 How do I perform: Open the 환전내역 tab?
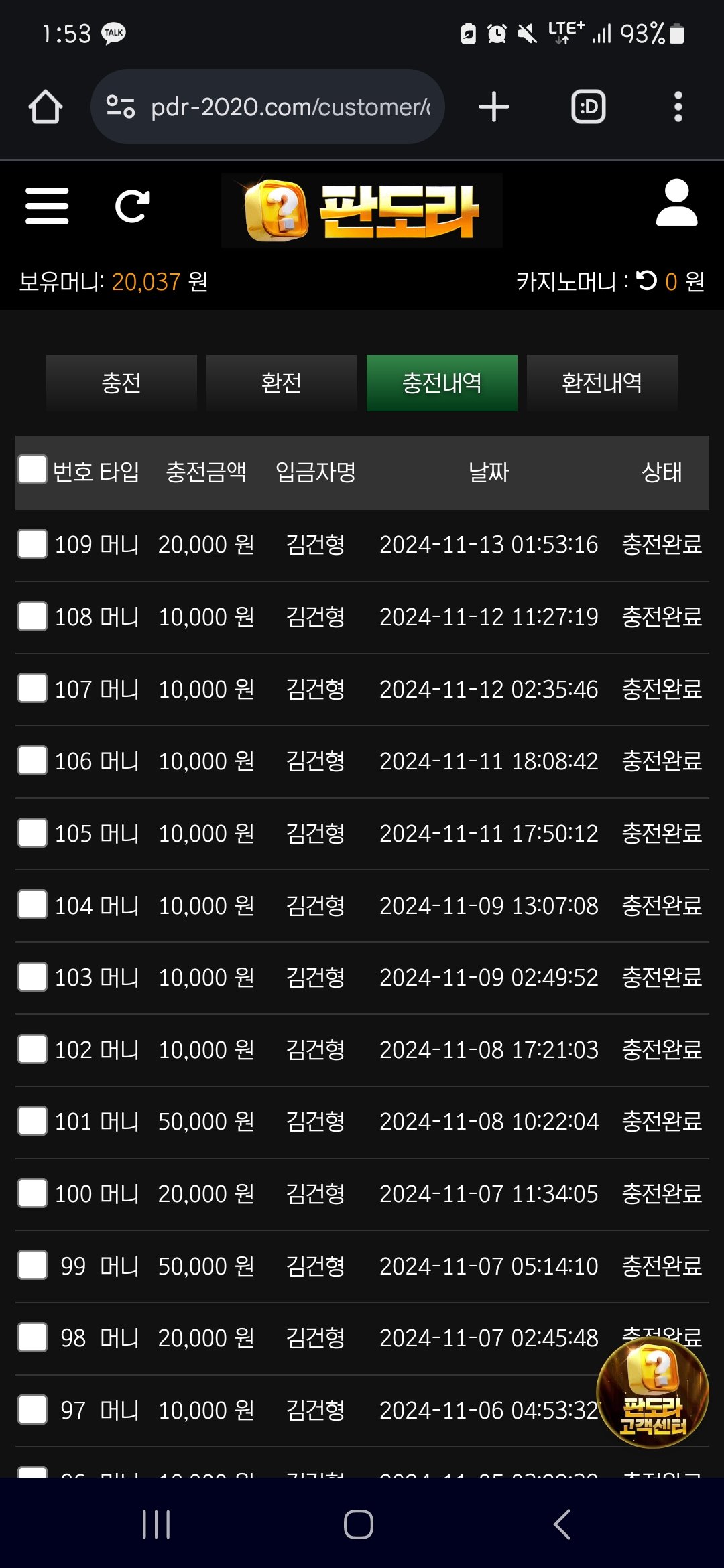coord(602,383)
